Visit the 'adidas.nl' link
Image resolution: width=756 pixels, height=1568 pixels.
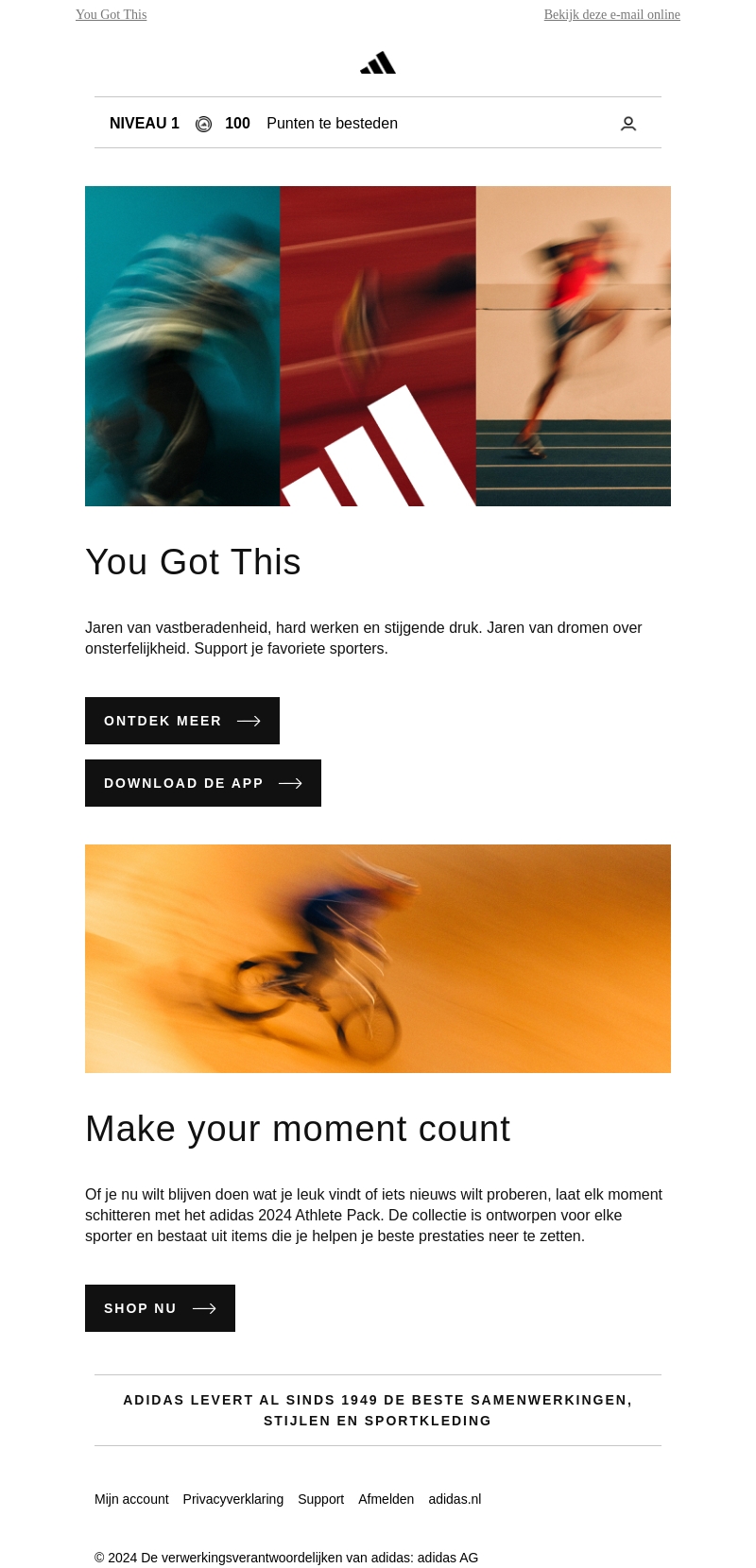[455, 1499]
